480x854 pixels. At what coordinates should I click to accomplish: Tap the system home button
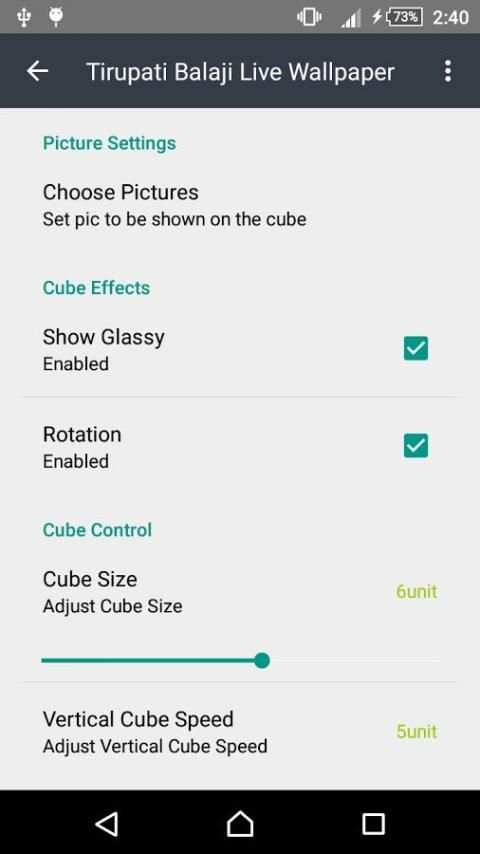(x=240, y=823)
